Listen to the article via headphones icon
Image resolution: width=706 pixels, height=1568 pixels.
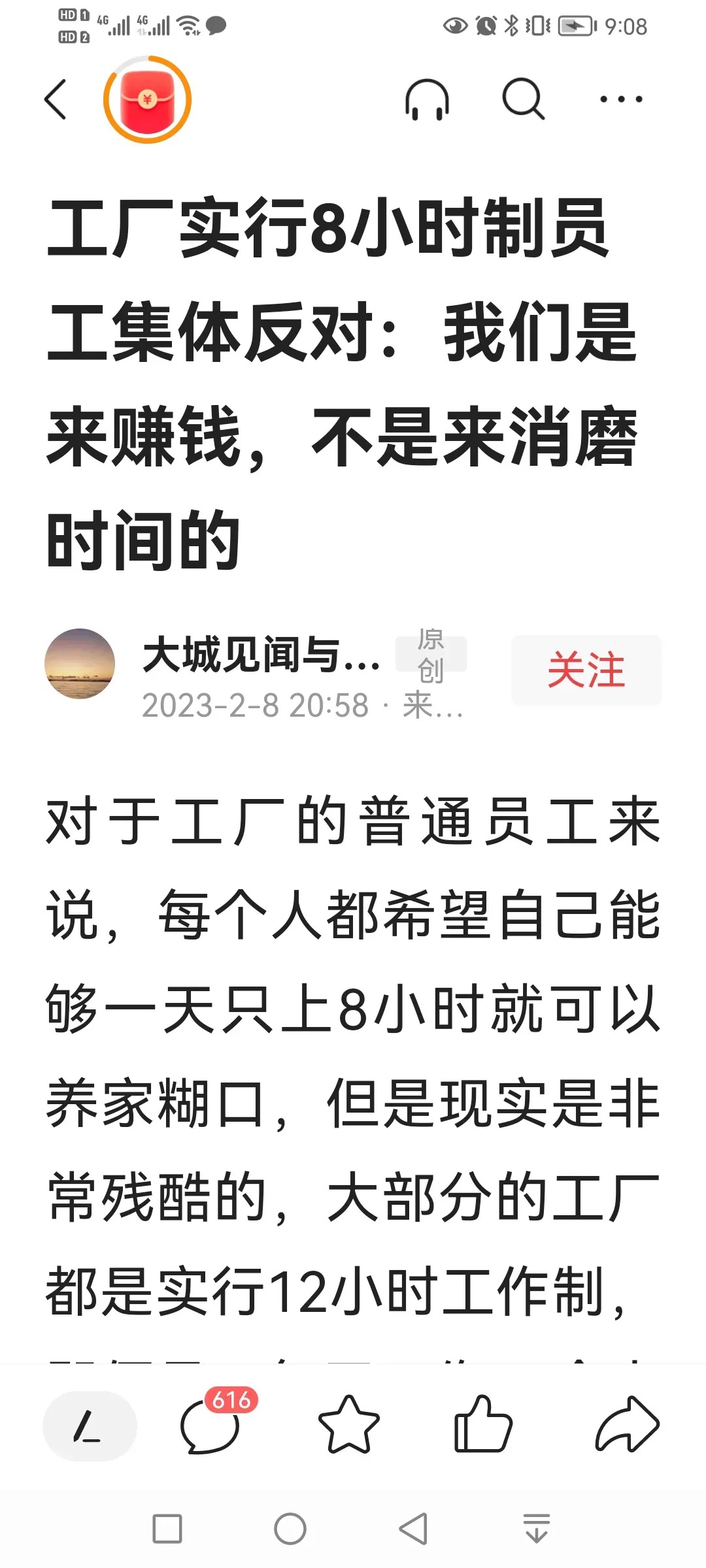[427, 100]
